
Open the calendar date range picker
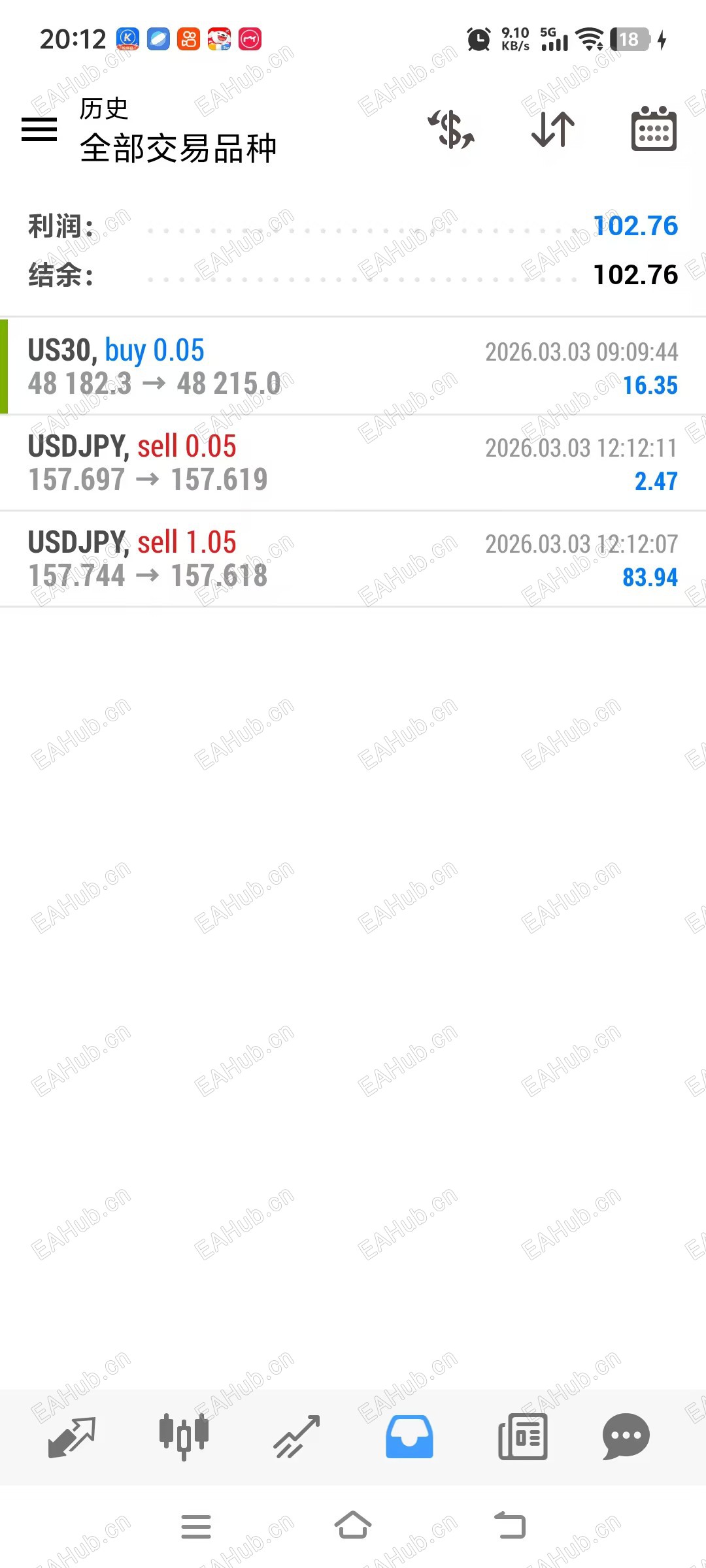[x=654, y=129]
